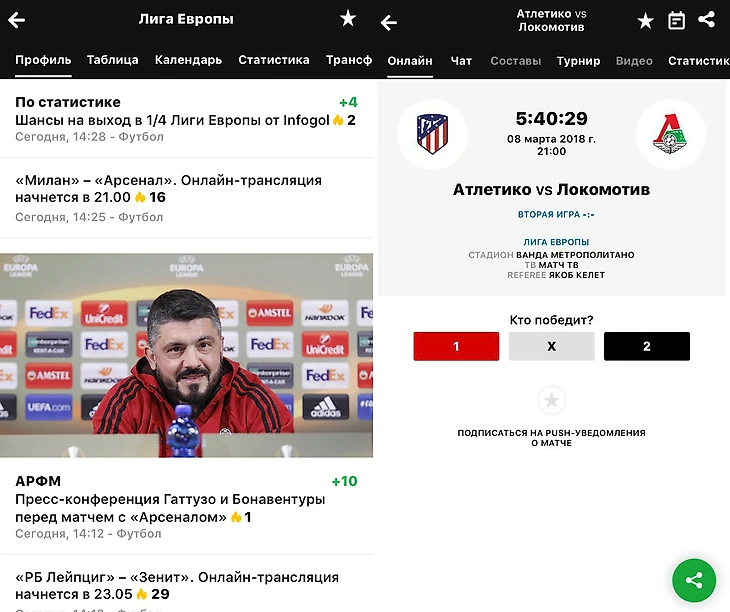Switch to the Чат tab
Image resolution: width=730 pixels, height=612 pixels.
pyautogui.click(x=461, y=61)
